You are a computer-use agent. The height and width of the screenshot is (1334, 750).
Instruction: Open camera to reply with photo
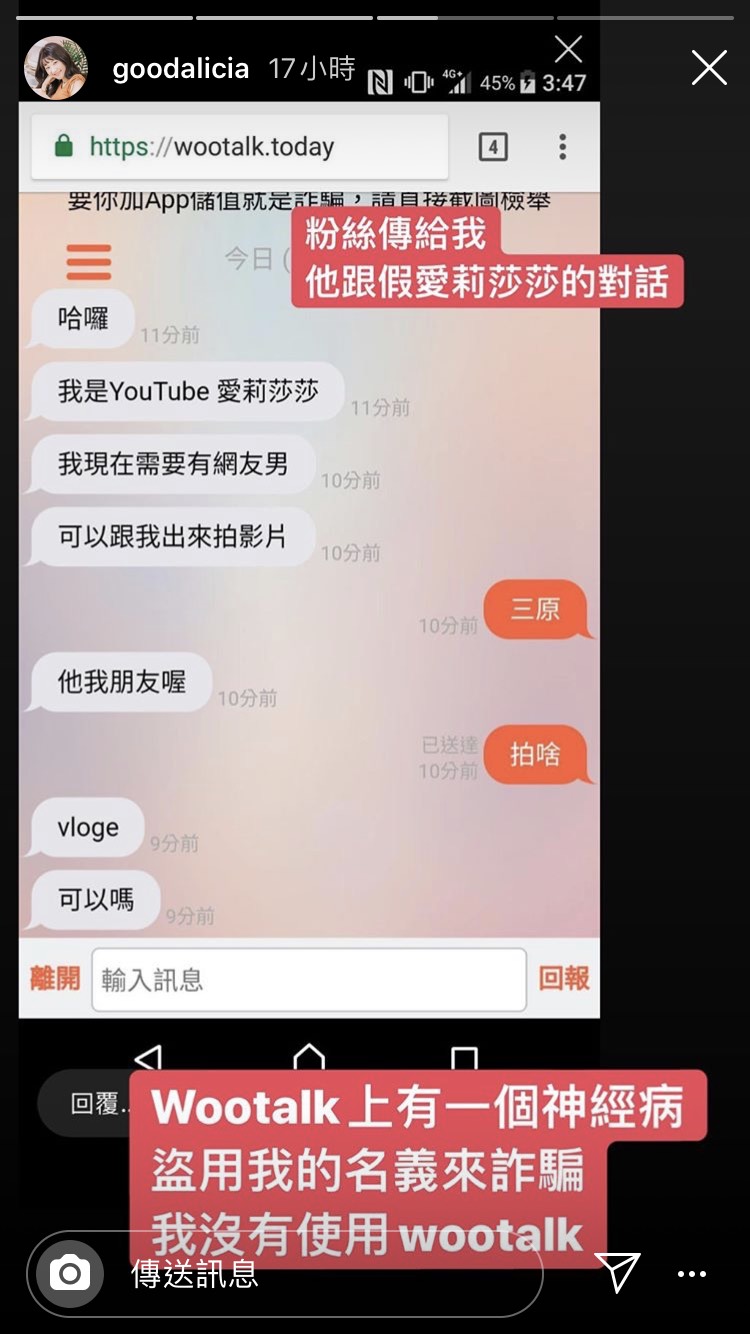point(70,1273)
